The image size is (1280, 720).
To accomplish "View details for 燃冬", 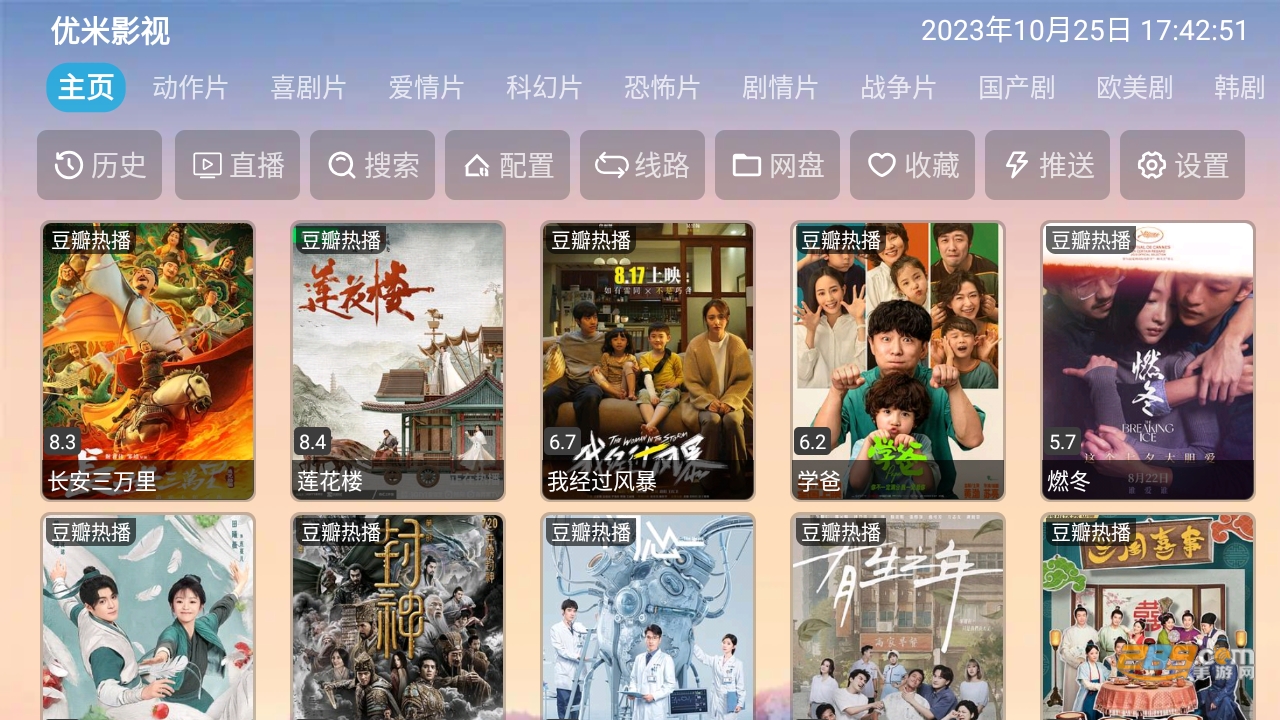I will tap(1148, 360).
